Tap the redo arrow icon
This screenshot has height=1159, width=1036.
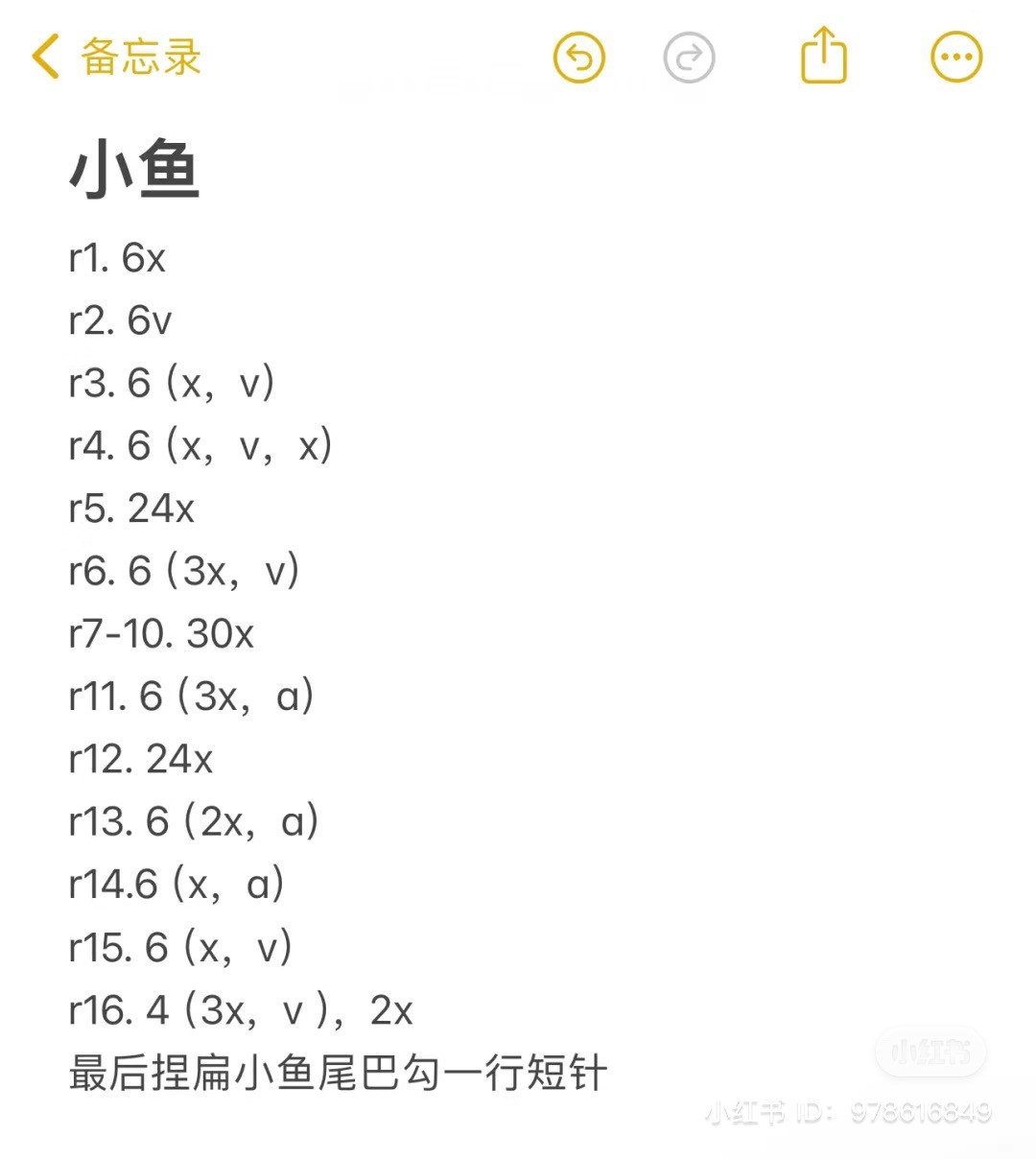(x=689, y=58)
